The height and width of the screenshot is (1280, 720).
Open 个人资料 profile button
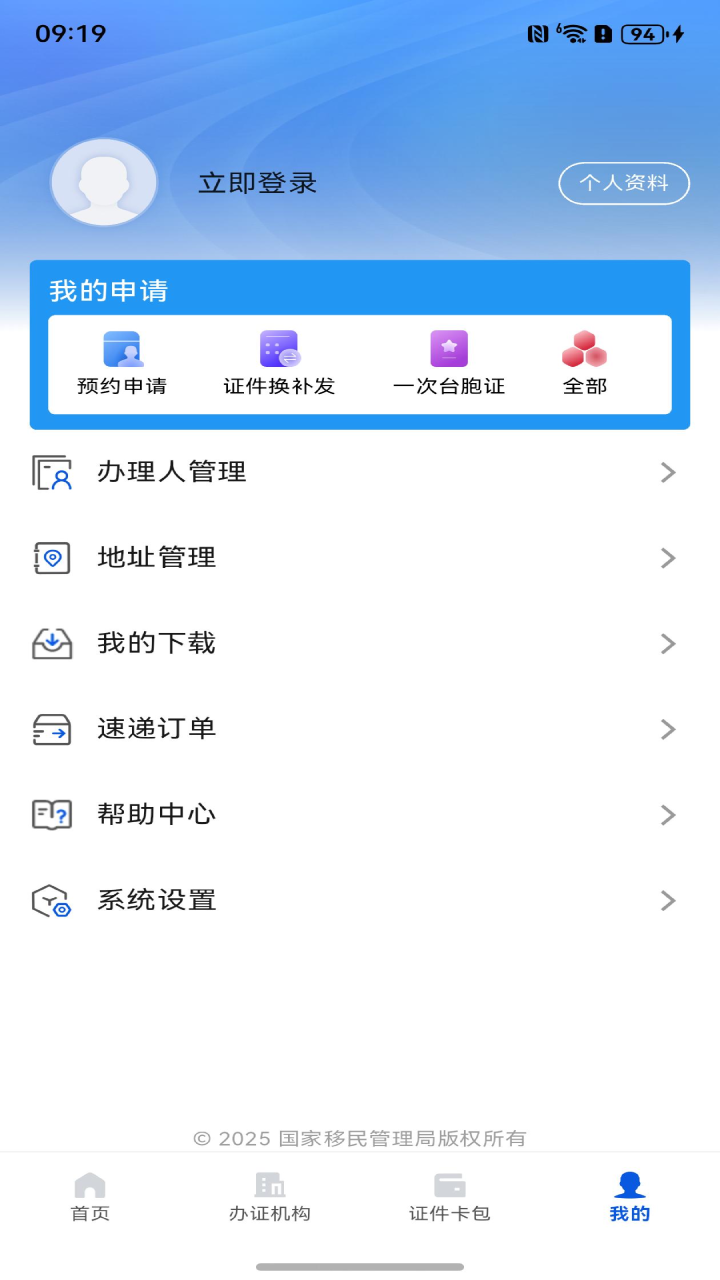(623, 184)
